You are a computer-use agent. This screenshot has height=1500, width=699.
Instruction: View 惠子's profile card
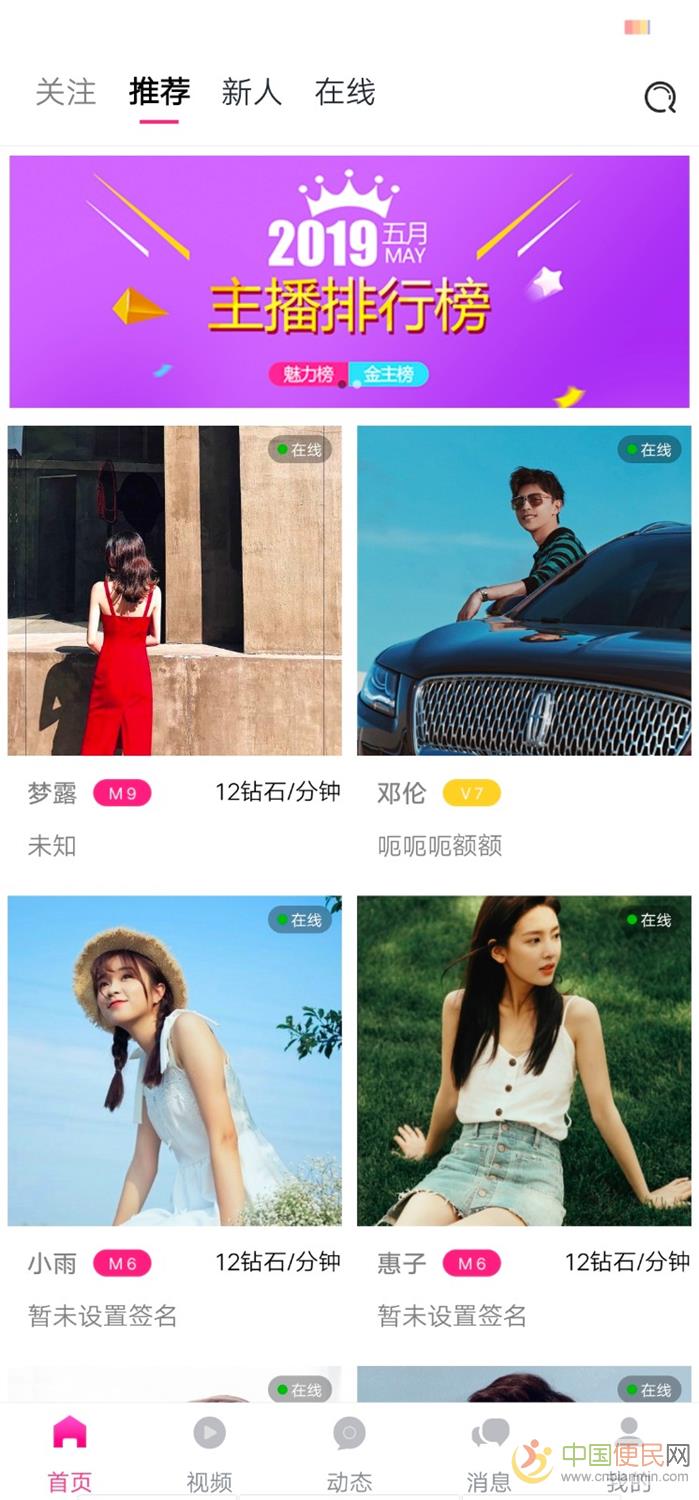tap(524, 1060)
